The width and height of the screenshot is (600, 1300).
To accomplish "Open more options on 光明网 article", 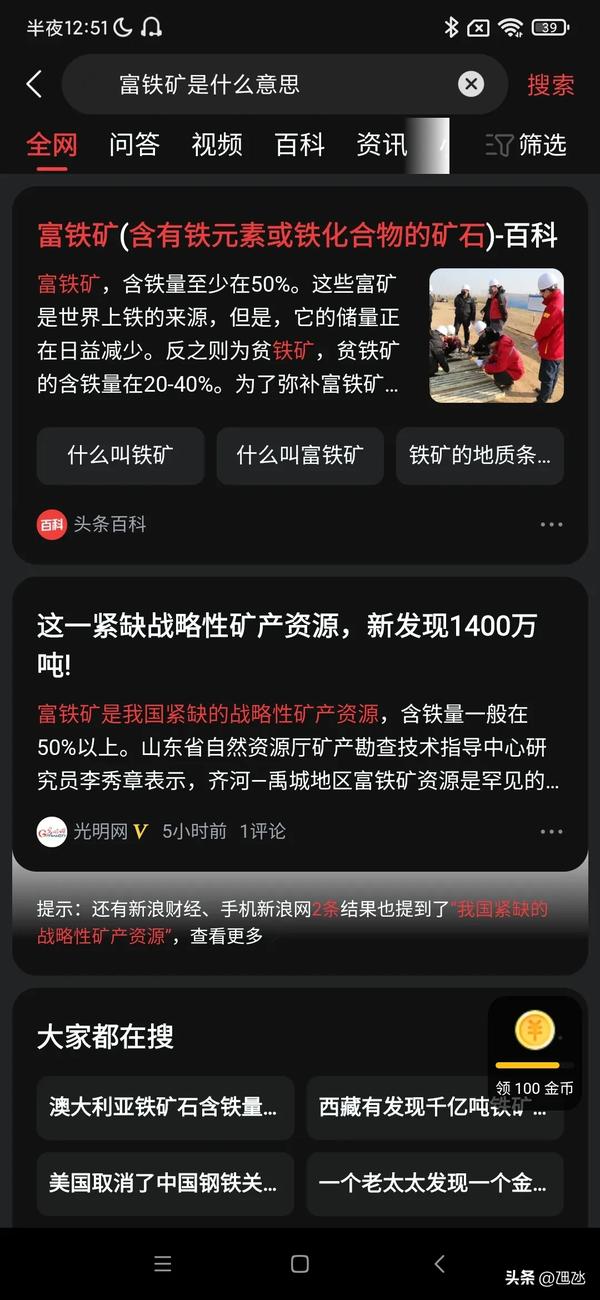I will (x=551, y=831).
